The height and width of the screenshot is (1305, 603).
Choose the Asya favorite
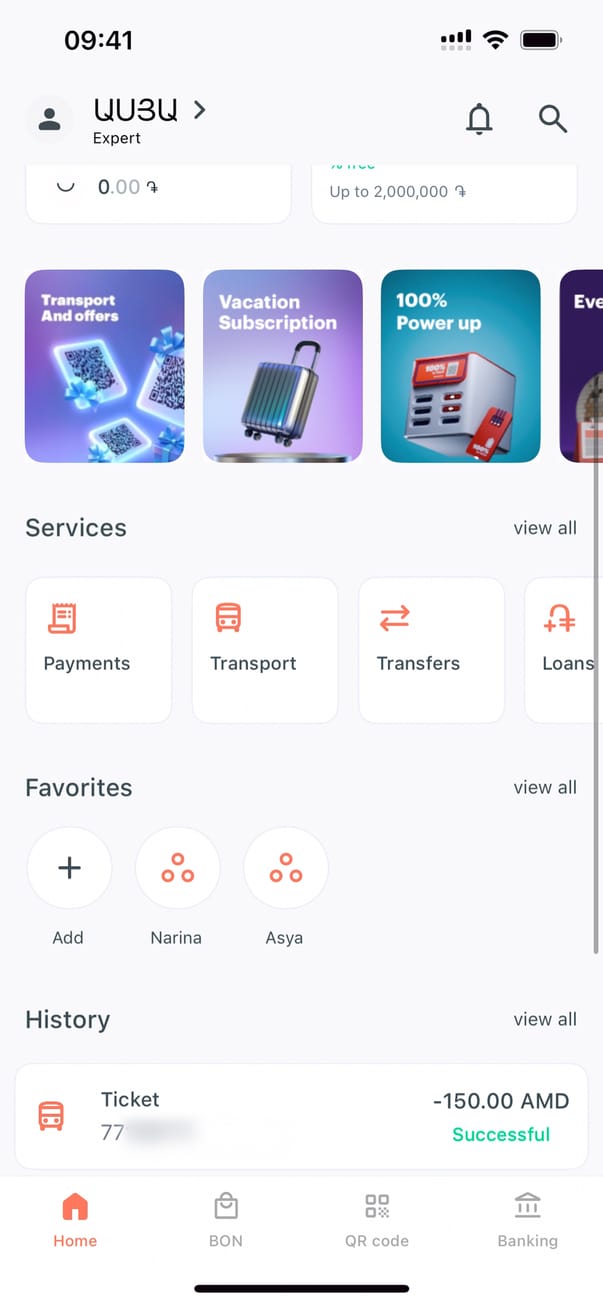(x=285, y=869)
